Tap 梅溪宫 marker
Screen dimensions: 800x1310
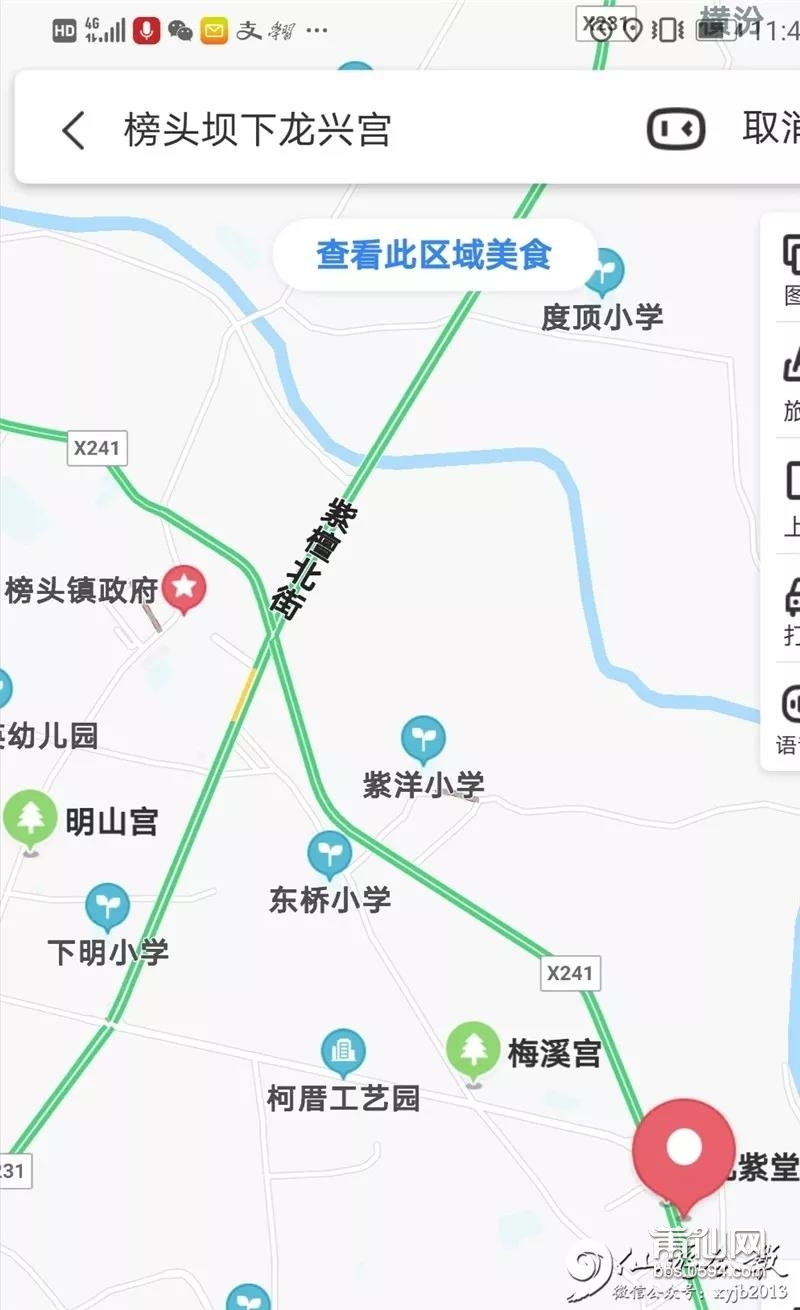click(473, 1052)
